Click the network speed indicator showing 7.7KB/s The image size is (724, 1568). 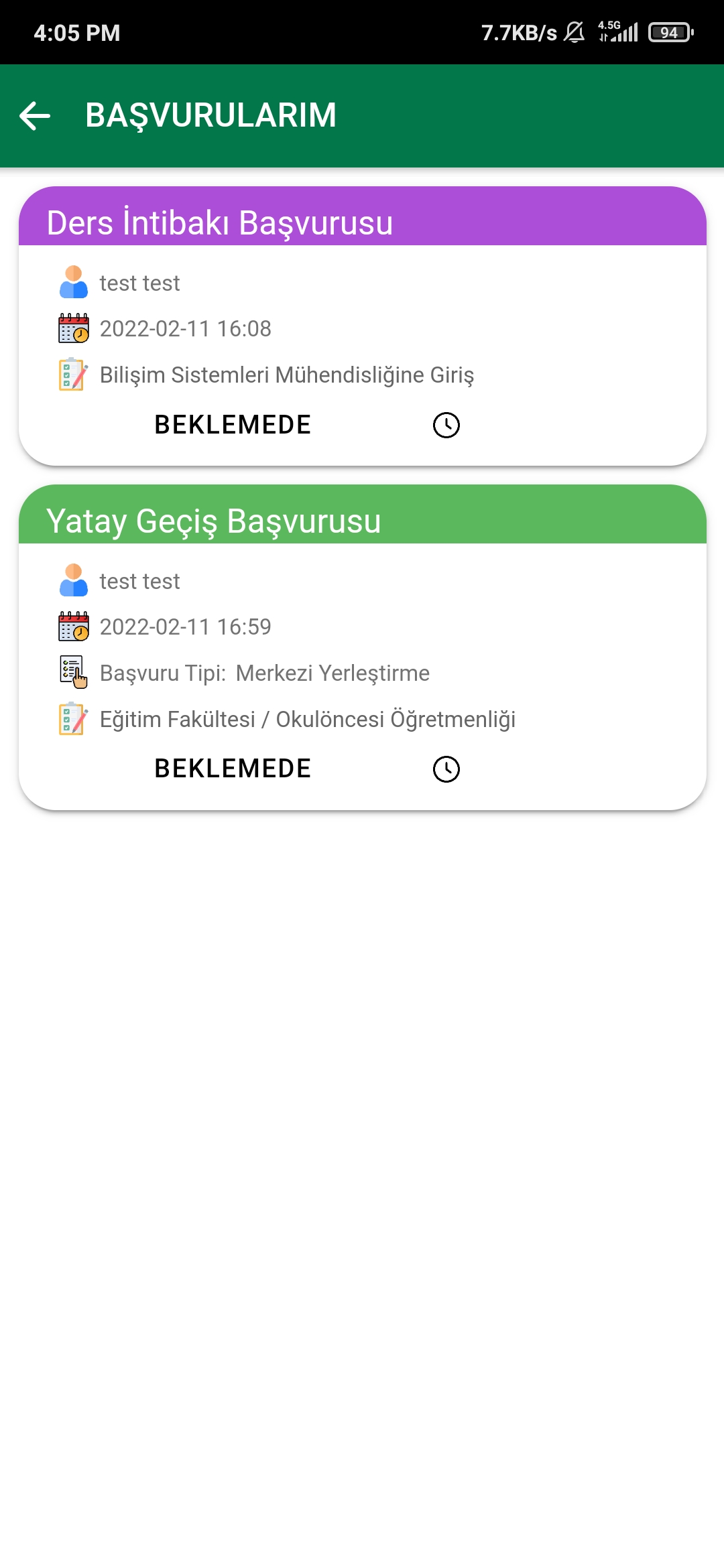pyautogui.click(x=520, y=31)
